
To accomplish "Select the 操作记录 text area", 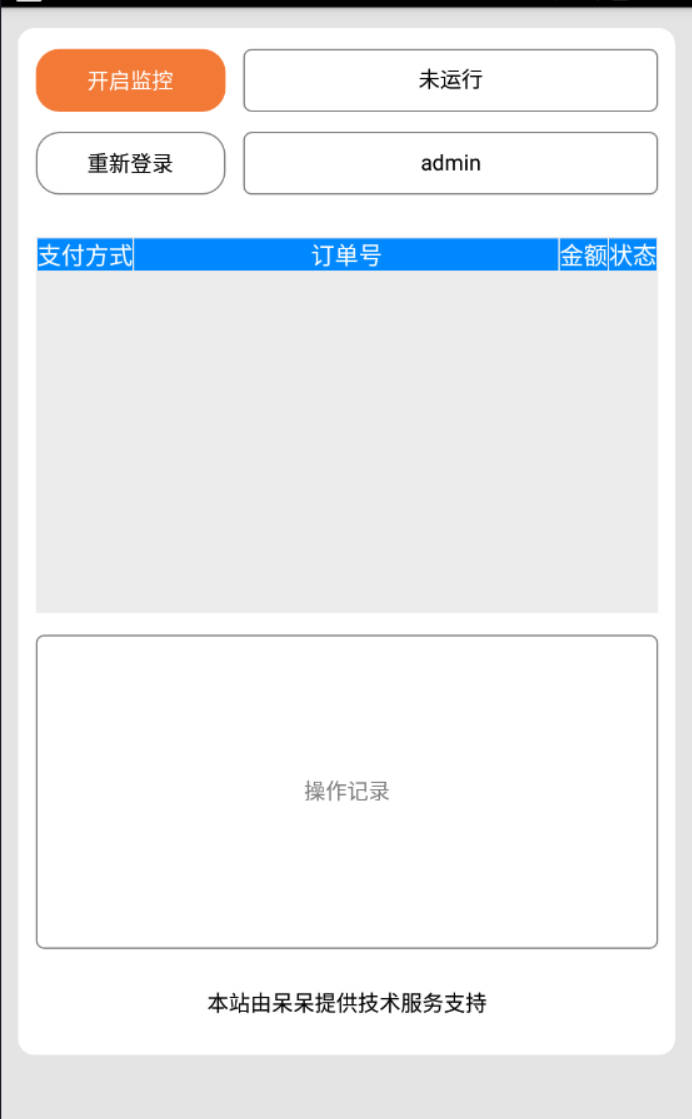I will (347, 791).
